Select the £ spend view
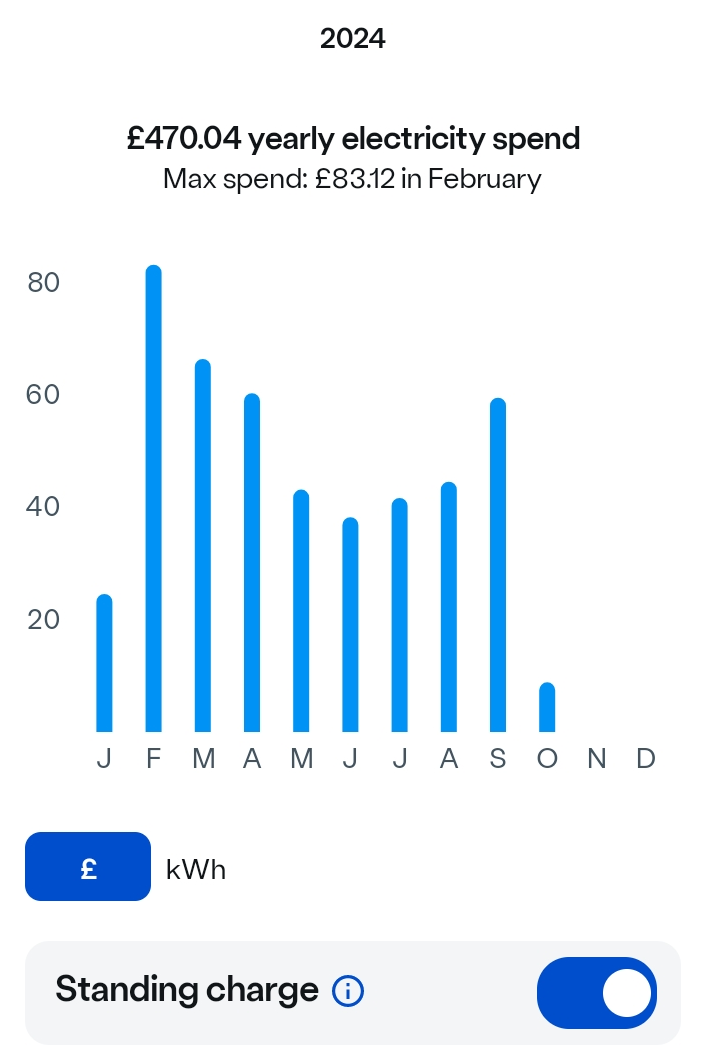The image size is (713, 1047). 88,867
